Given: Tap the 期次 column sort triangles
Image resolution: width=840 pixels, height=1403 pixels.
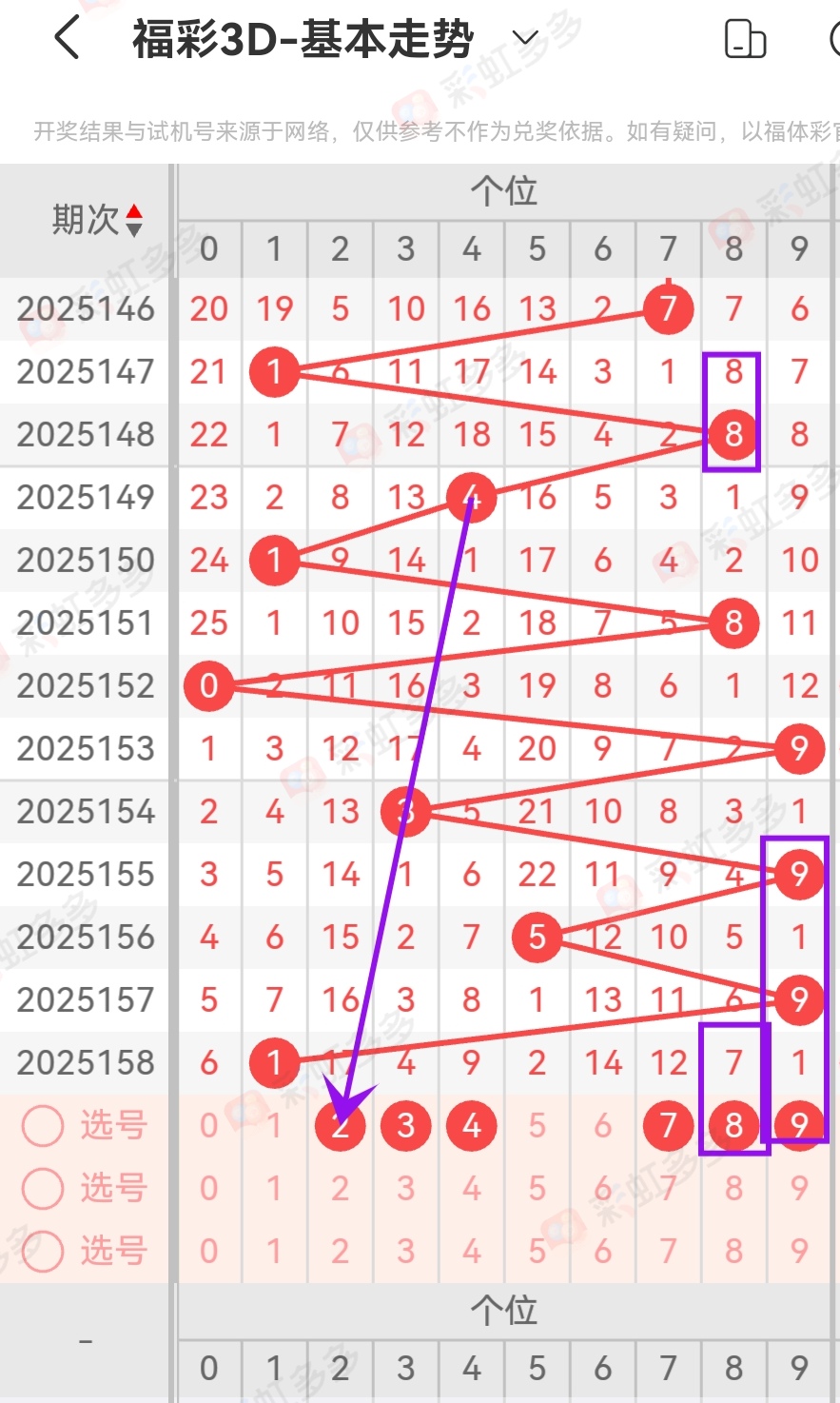Looking at the screenshot, I should click(x=133, y=220).
